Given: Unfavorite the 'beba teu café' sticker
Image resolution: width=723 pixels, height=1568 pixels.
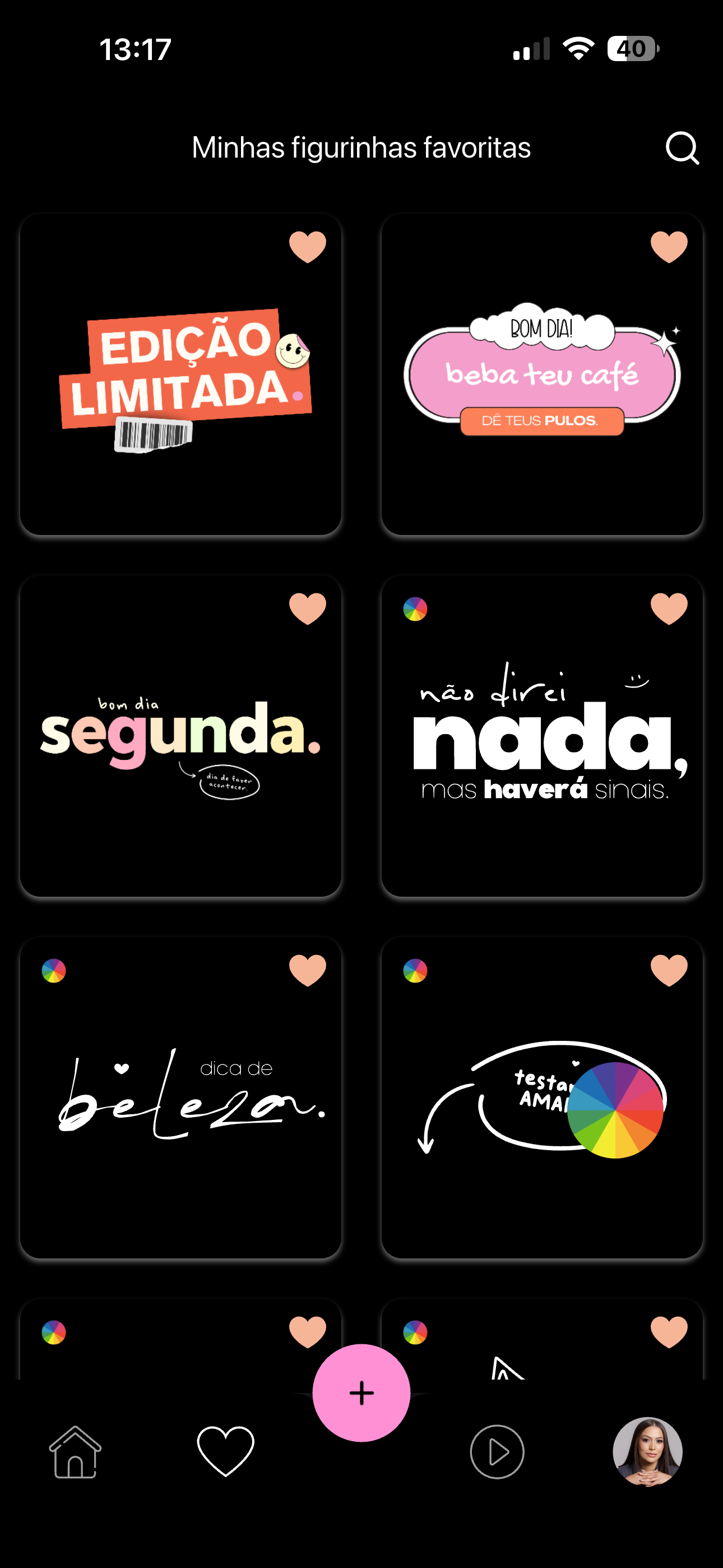Looking at the screenshot, I should pos(668,246).
